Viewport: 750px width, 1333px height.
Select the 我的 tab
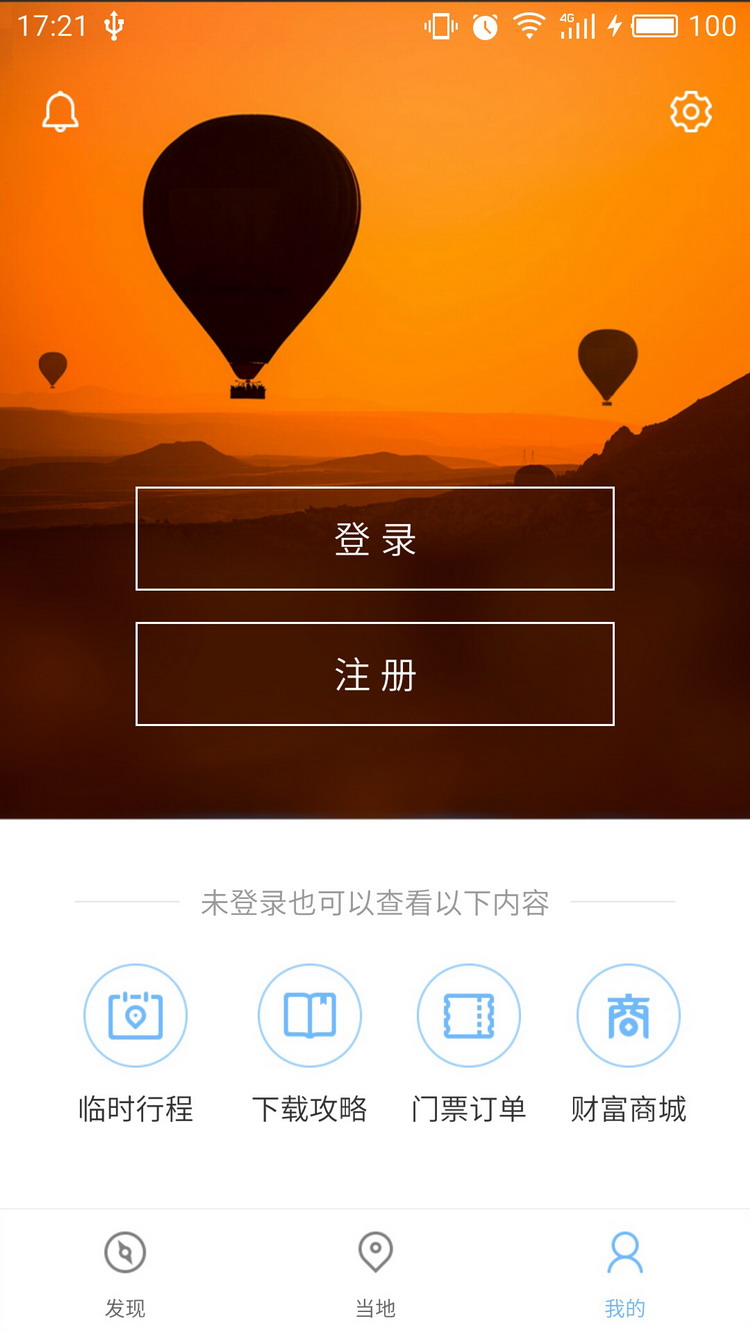[626, 1270]
